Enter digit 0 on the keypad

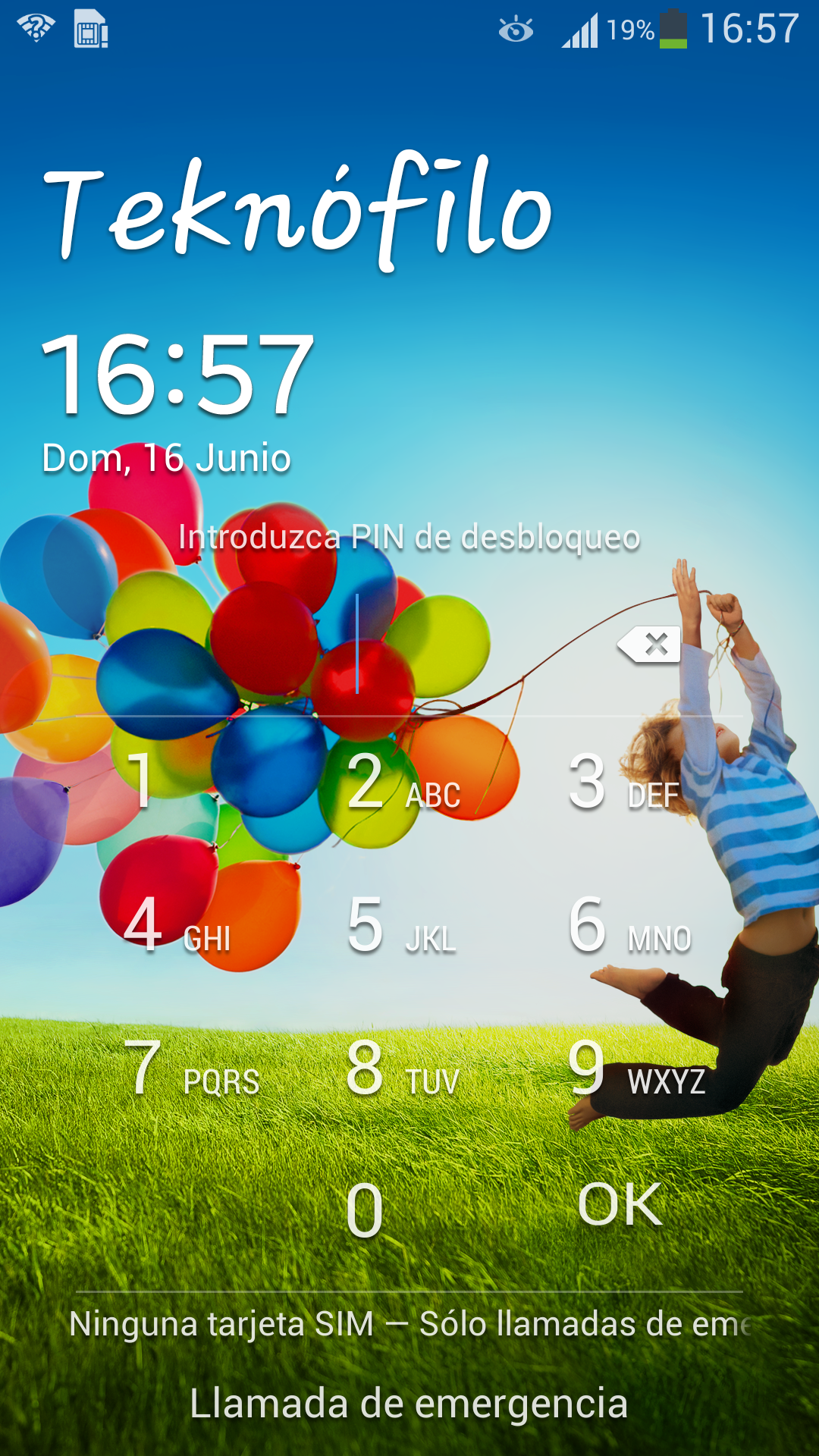point(366,1211)
